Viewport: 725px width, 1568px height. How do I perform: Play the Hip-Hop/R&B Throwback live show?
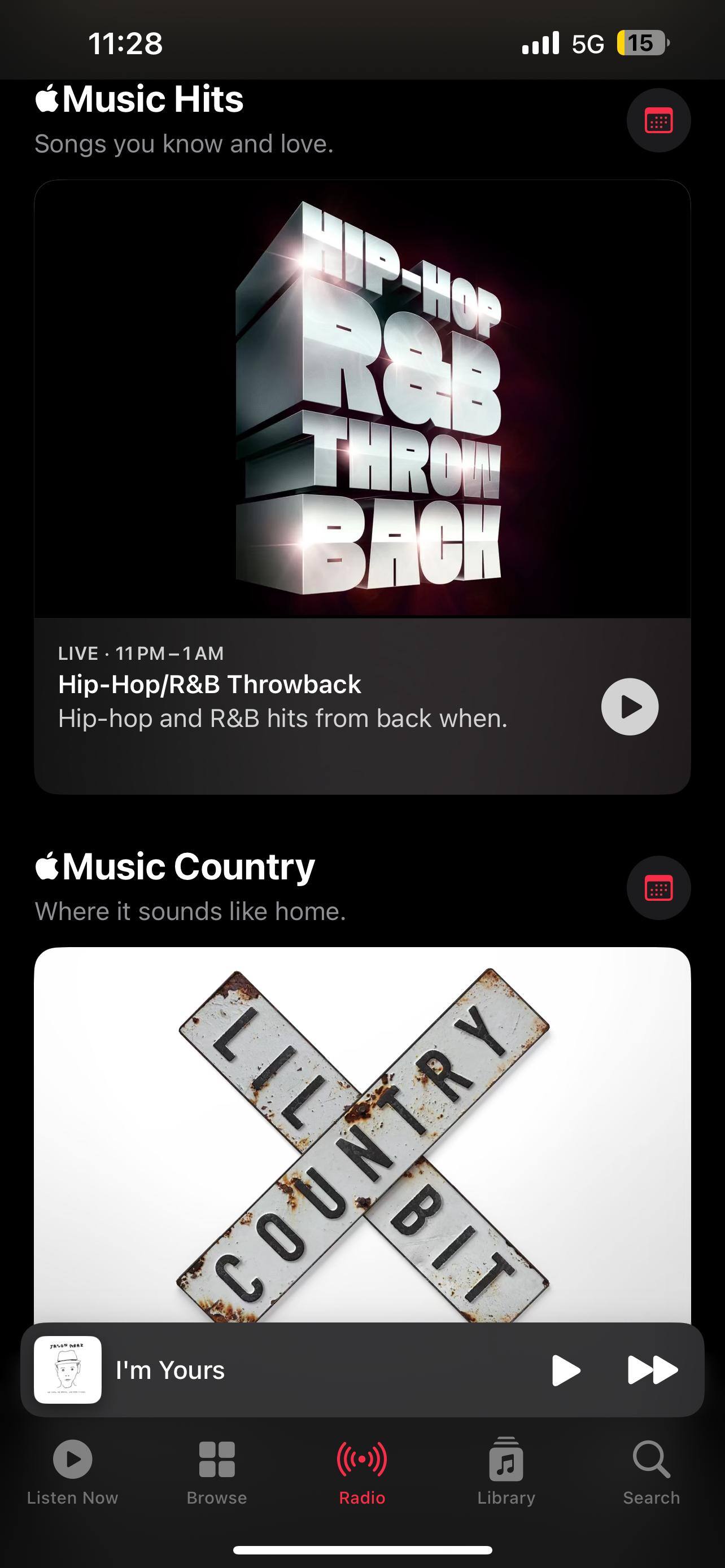[x=630, y=707]
